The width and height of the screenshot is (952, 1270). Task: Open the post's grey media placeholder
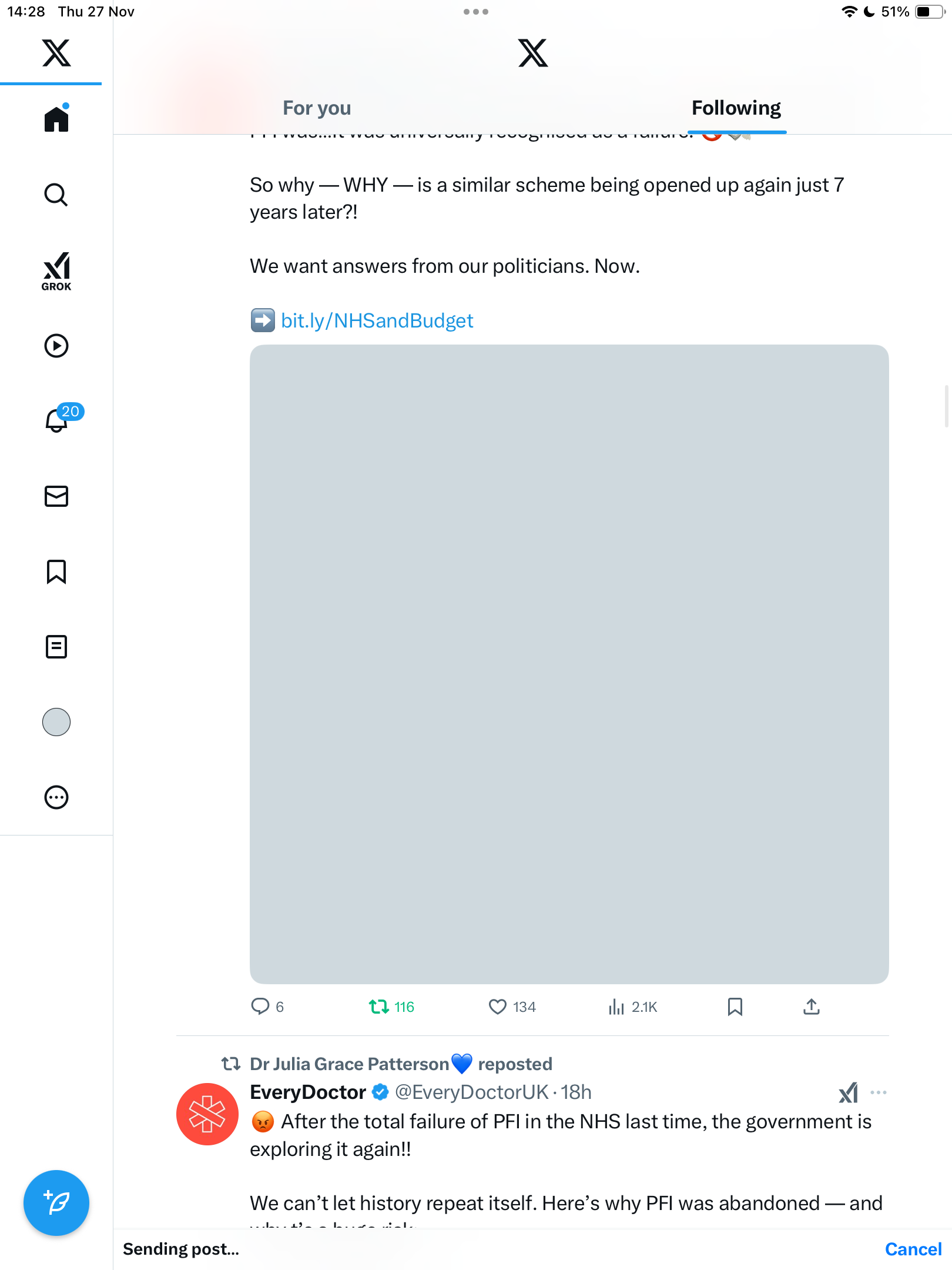point(569,664)
